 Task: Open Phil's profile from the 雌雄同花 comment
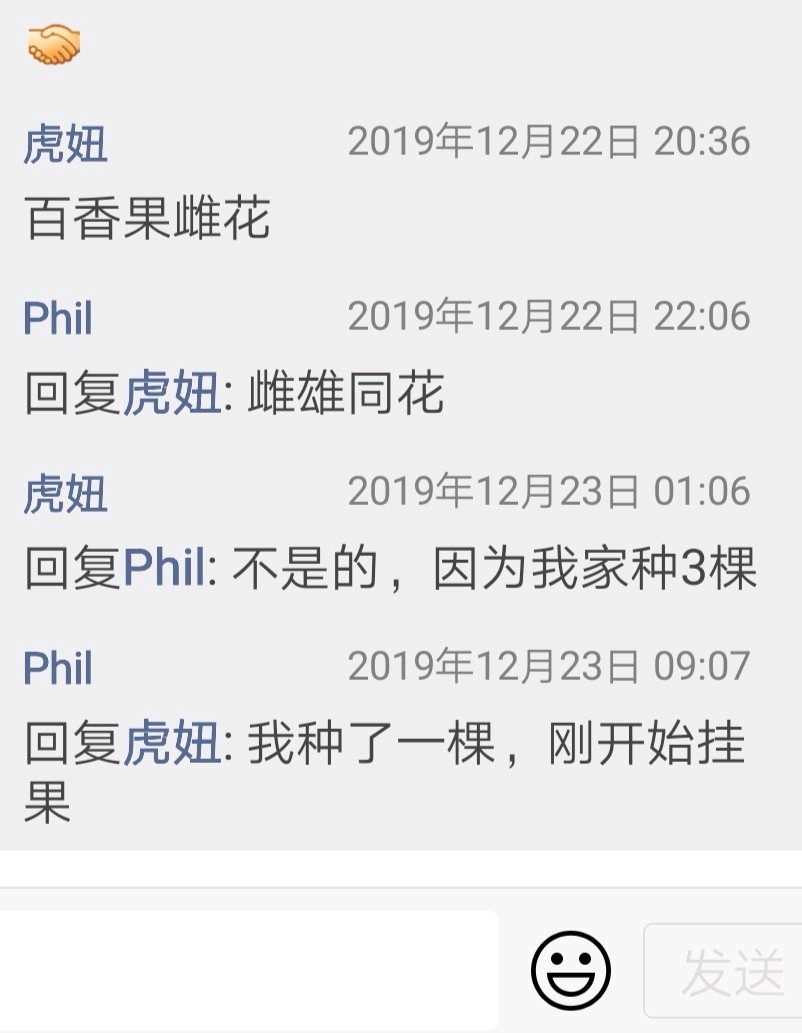(58, 319)
